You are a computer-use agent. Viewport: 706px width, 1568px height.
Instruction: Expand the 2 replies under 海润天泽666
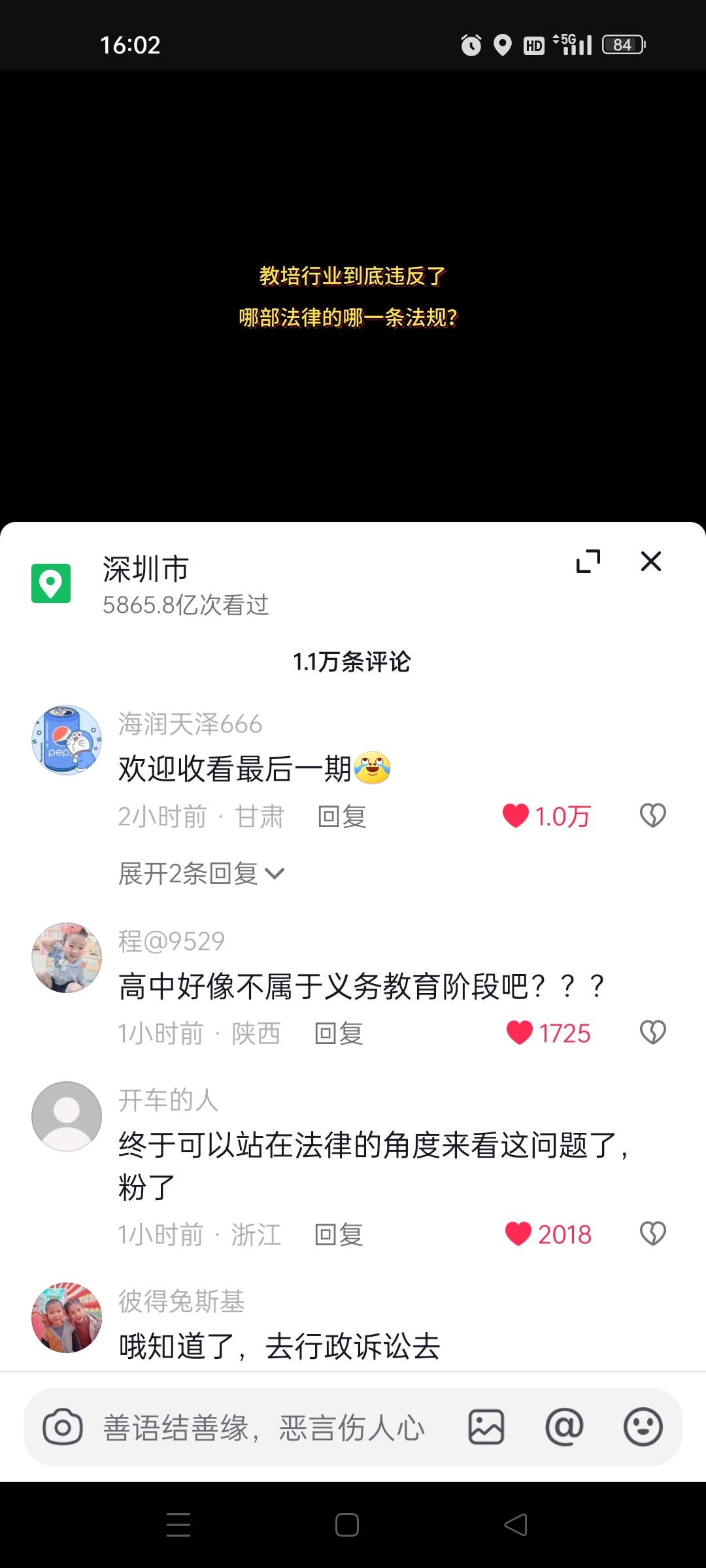pos(201,874)
